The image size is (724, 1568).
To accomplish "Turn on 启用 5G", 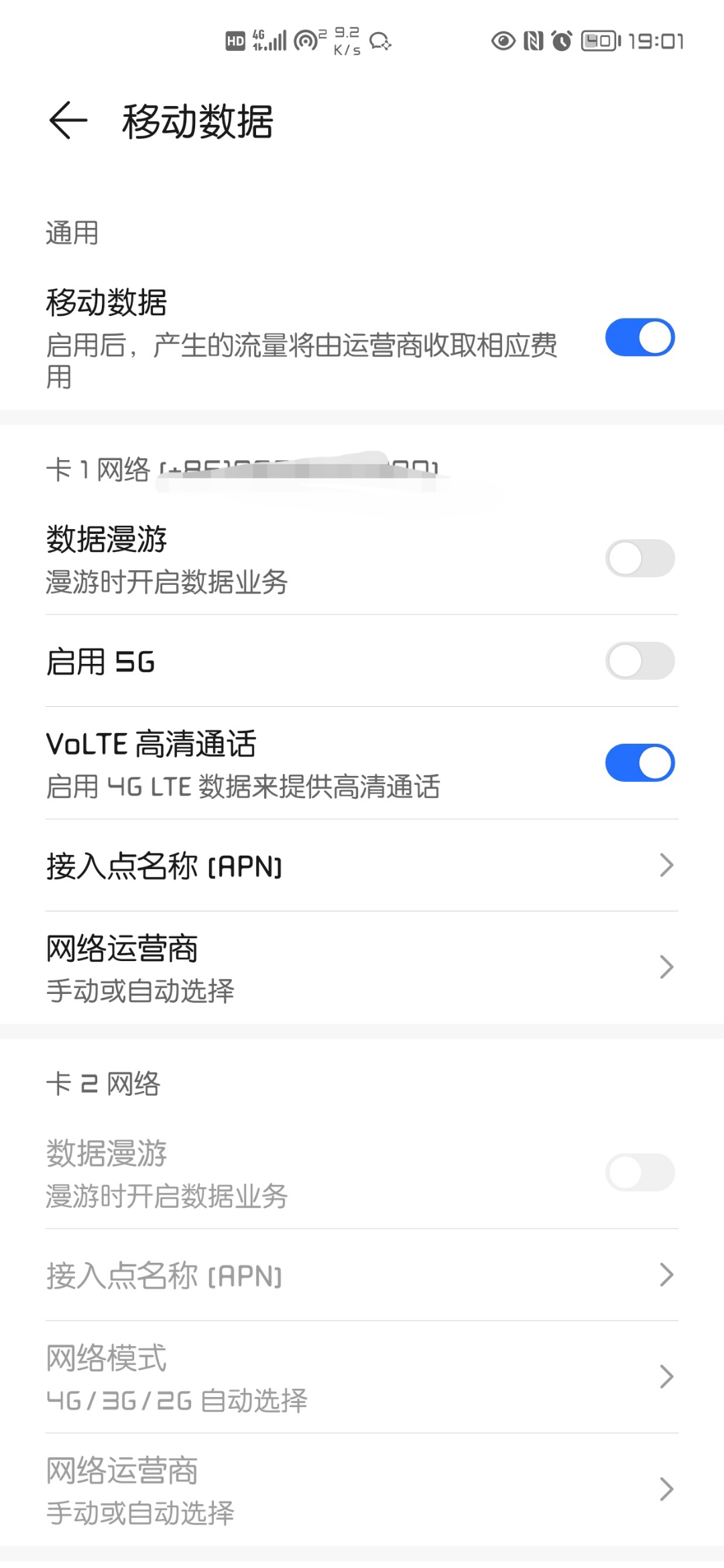I will [x=640, y=661].
